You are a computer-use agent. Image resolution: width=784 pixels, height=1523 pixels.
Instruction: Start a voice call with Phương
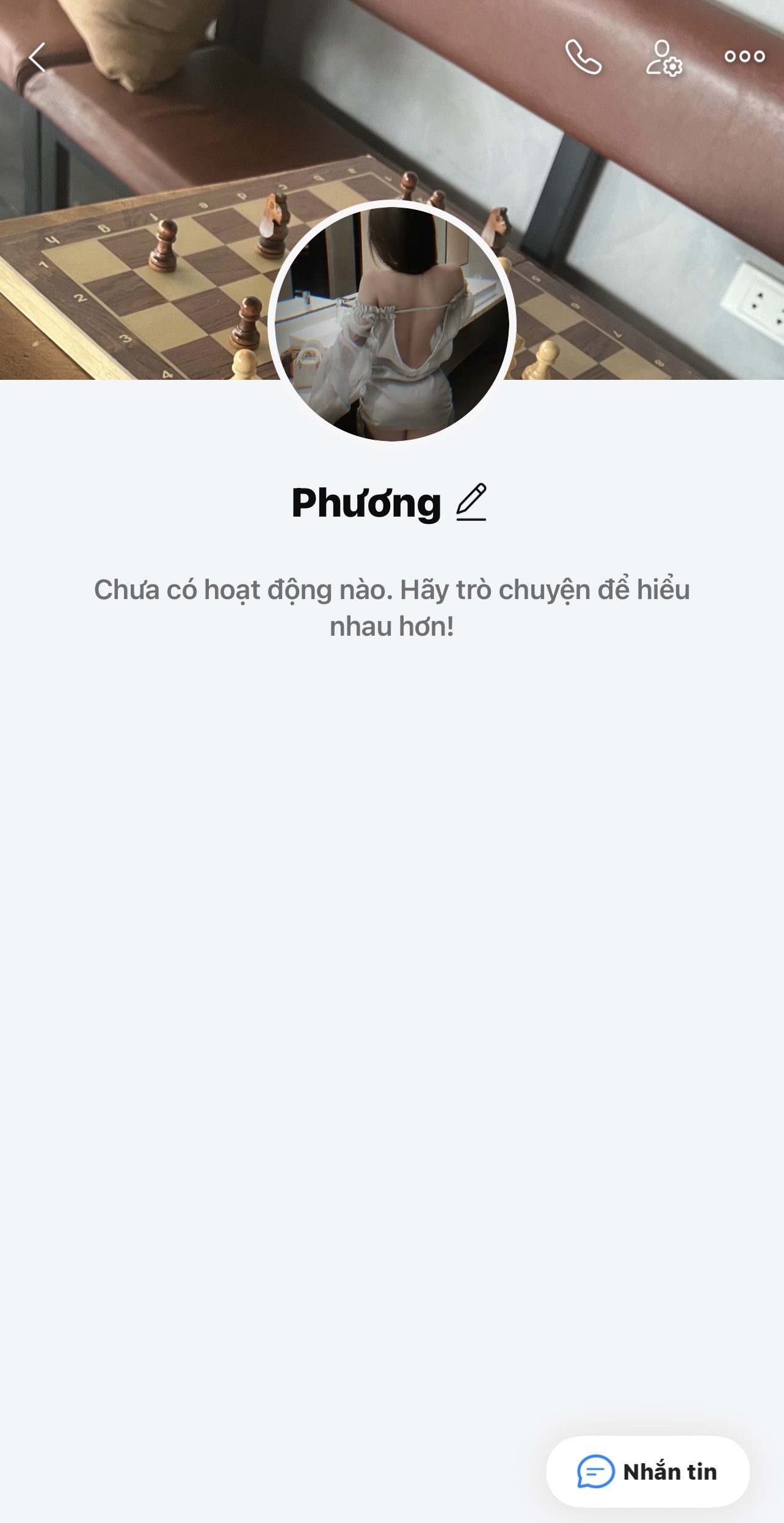click(583, 57)
